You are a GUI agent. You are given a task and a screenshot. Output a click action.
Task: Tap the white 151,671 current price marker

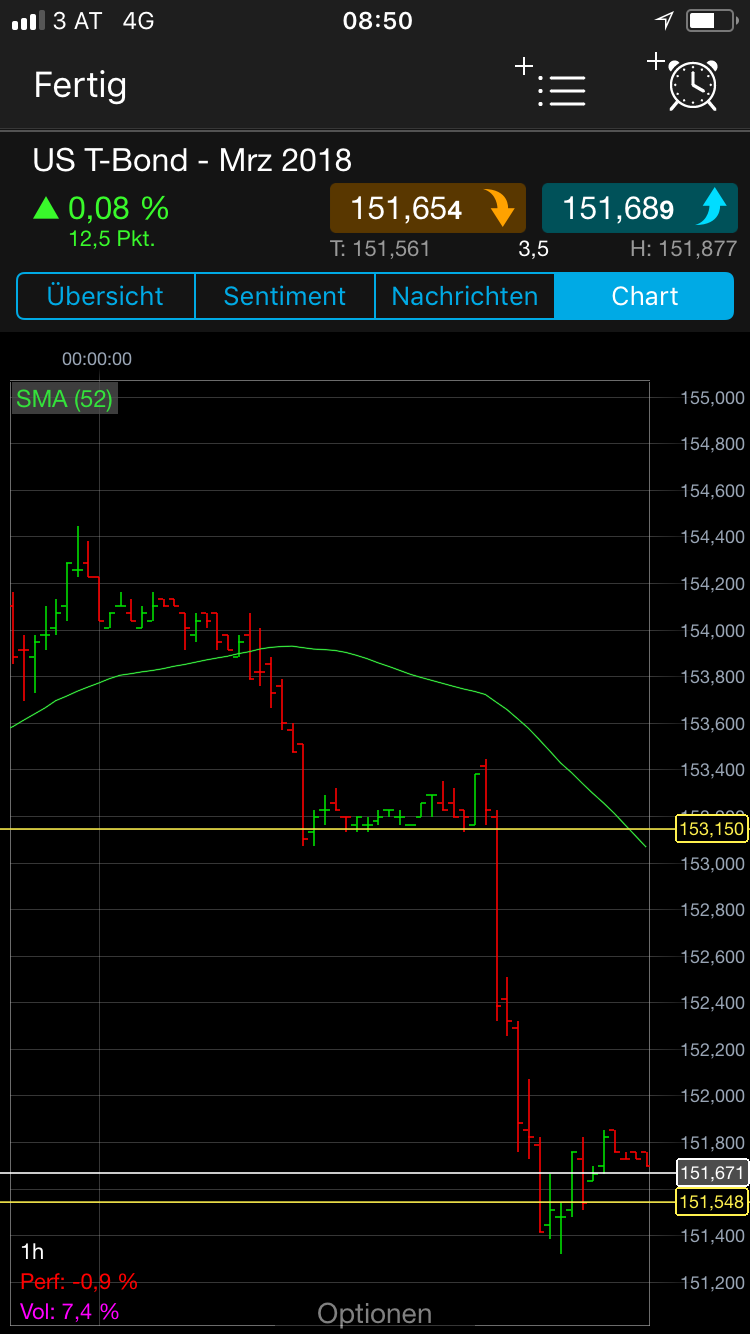tap(711, 1172)
